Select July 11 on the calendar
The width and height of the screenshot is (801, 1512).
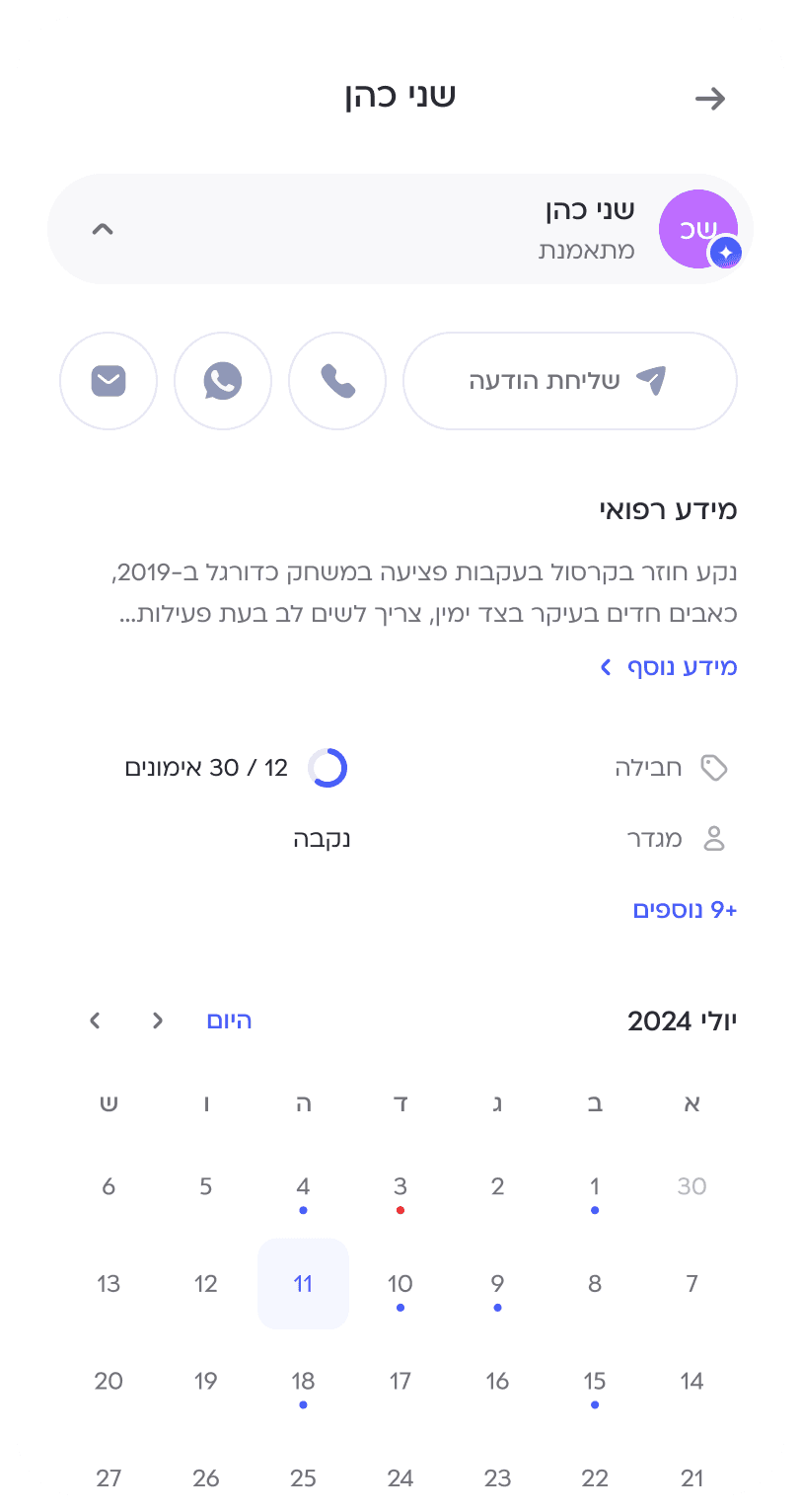pyautogui.click(x=303, y=1284)
